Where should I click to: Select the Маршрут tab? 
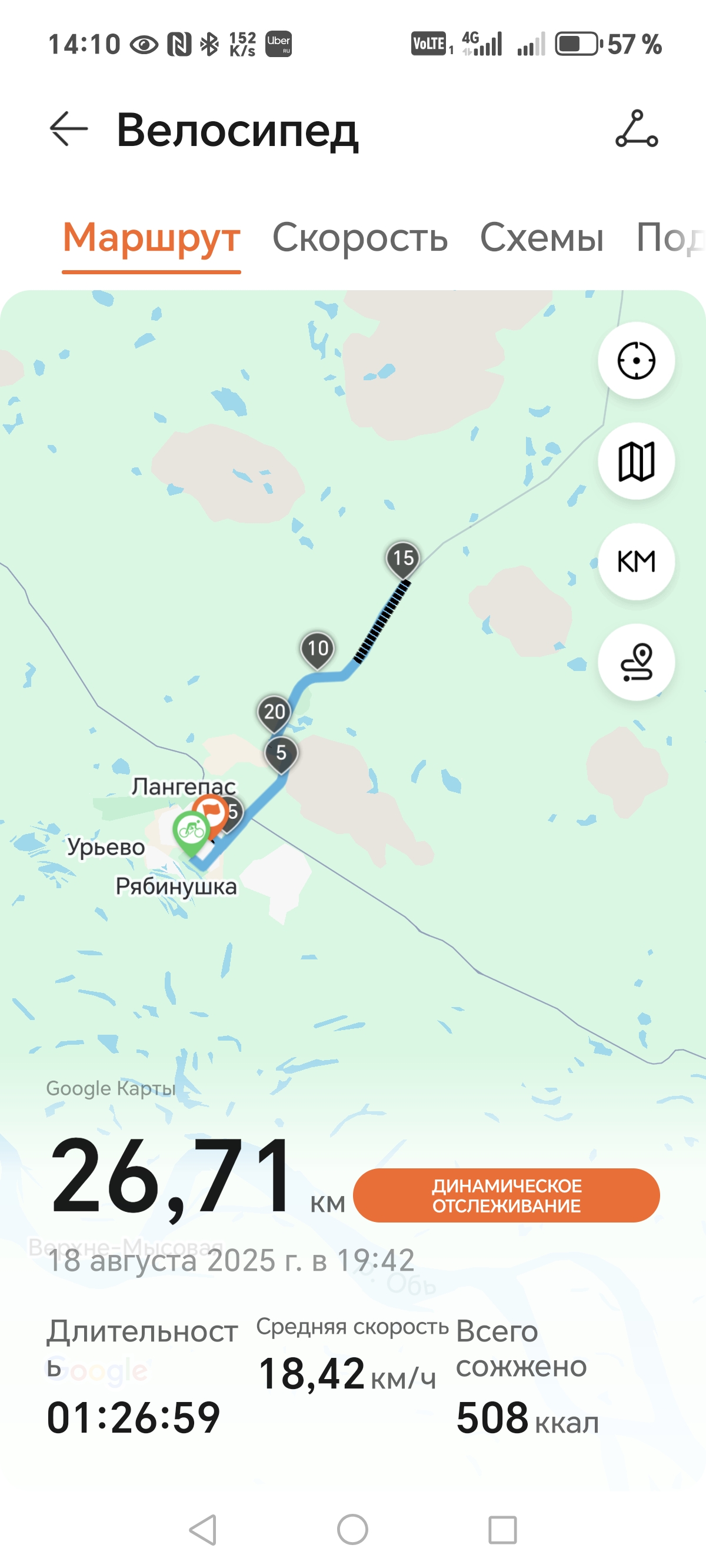click(152, 238)
